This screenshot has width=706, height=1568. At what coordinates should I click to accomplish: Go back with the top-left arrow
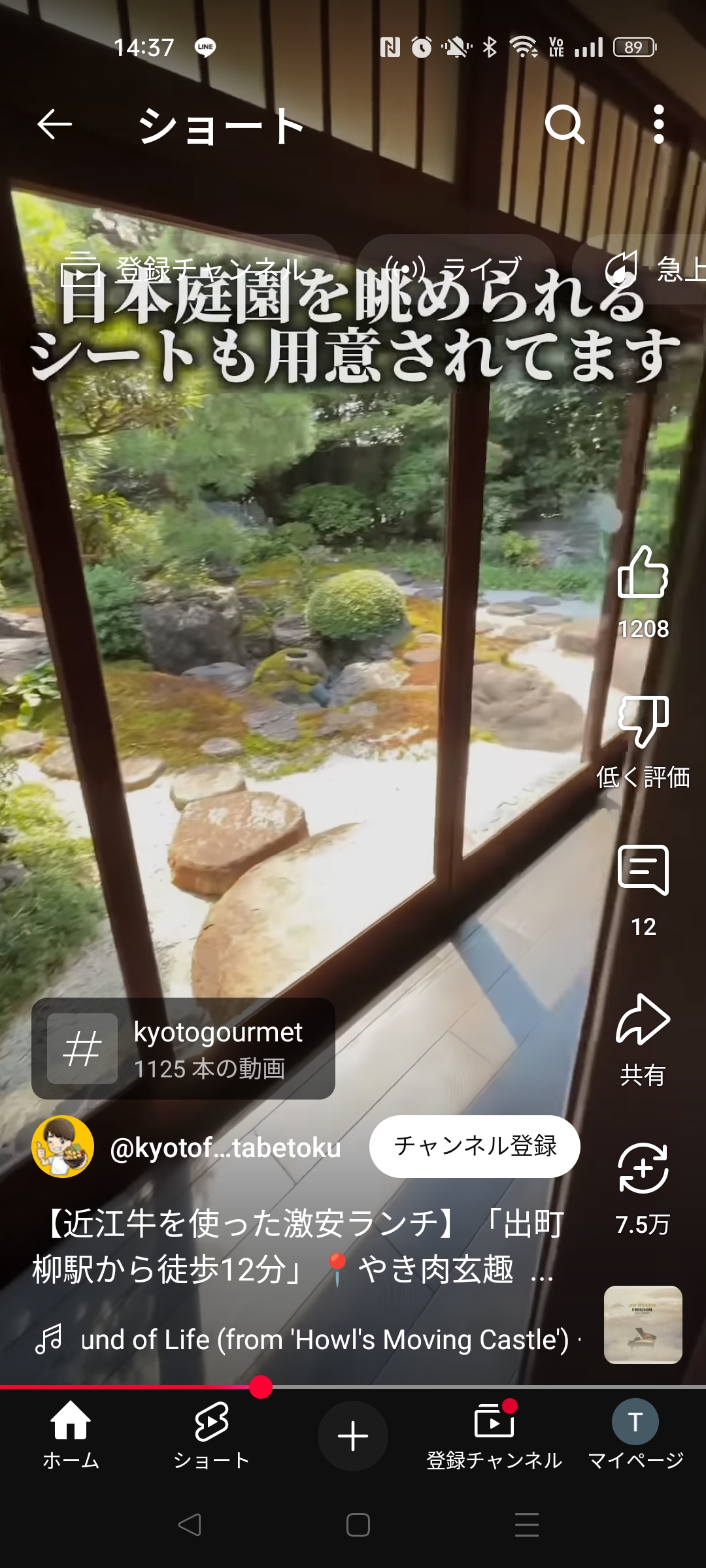[54, 125]
